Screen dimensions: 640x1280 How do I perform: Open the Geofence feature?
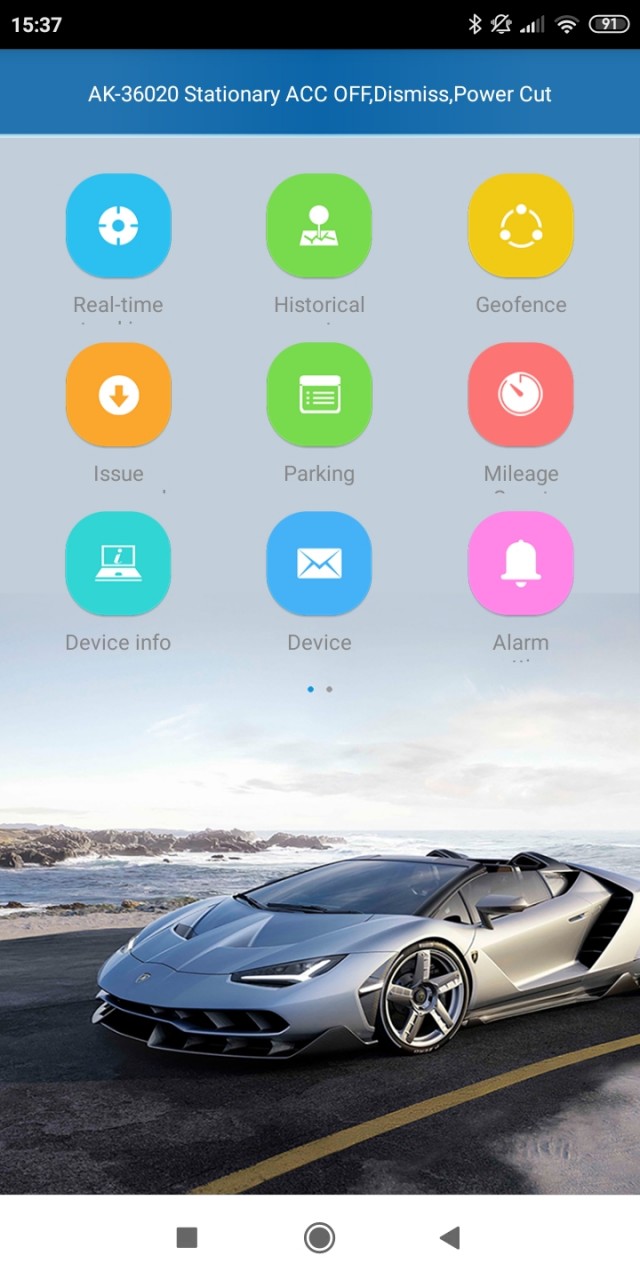pyautogui.click(x=520, y=226)
